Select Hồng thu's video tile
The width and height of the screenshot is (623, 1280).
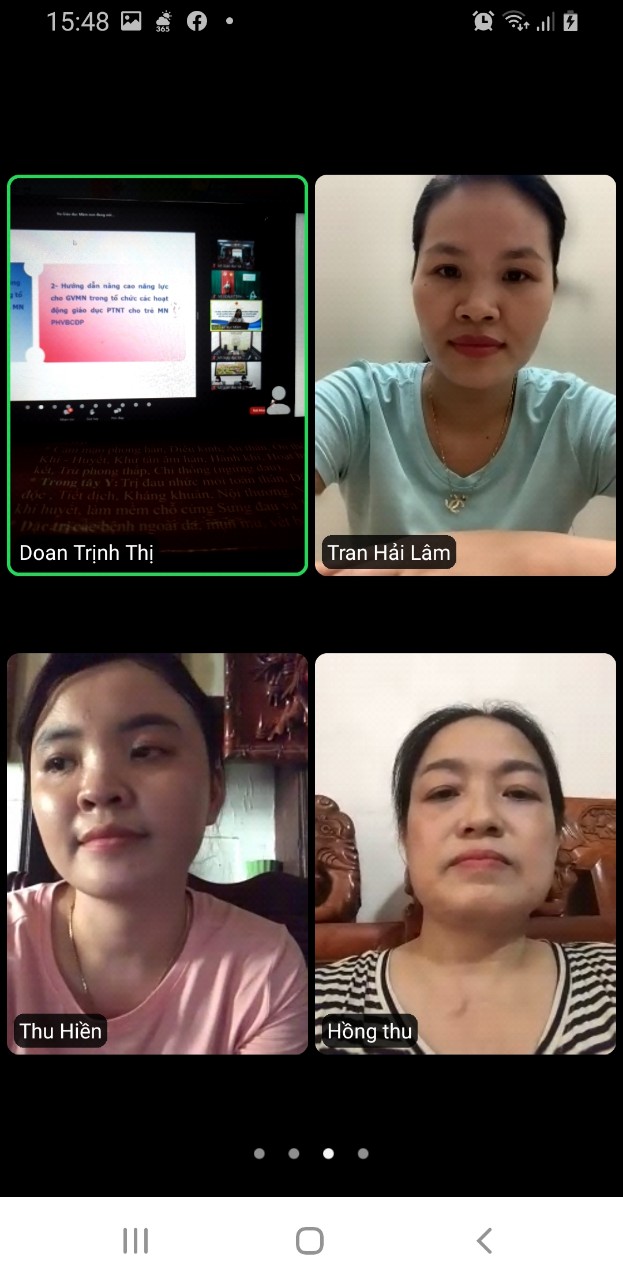[x=465, y=853]
